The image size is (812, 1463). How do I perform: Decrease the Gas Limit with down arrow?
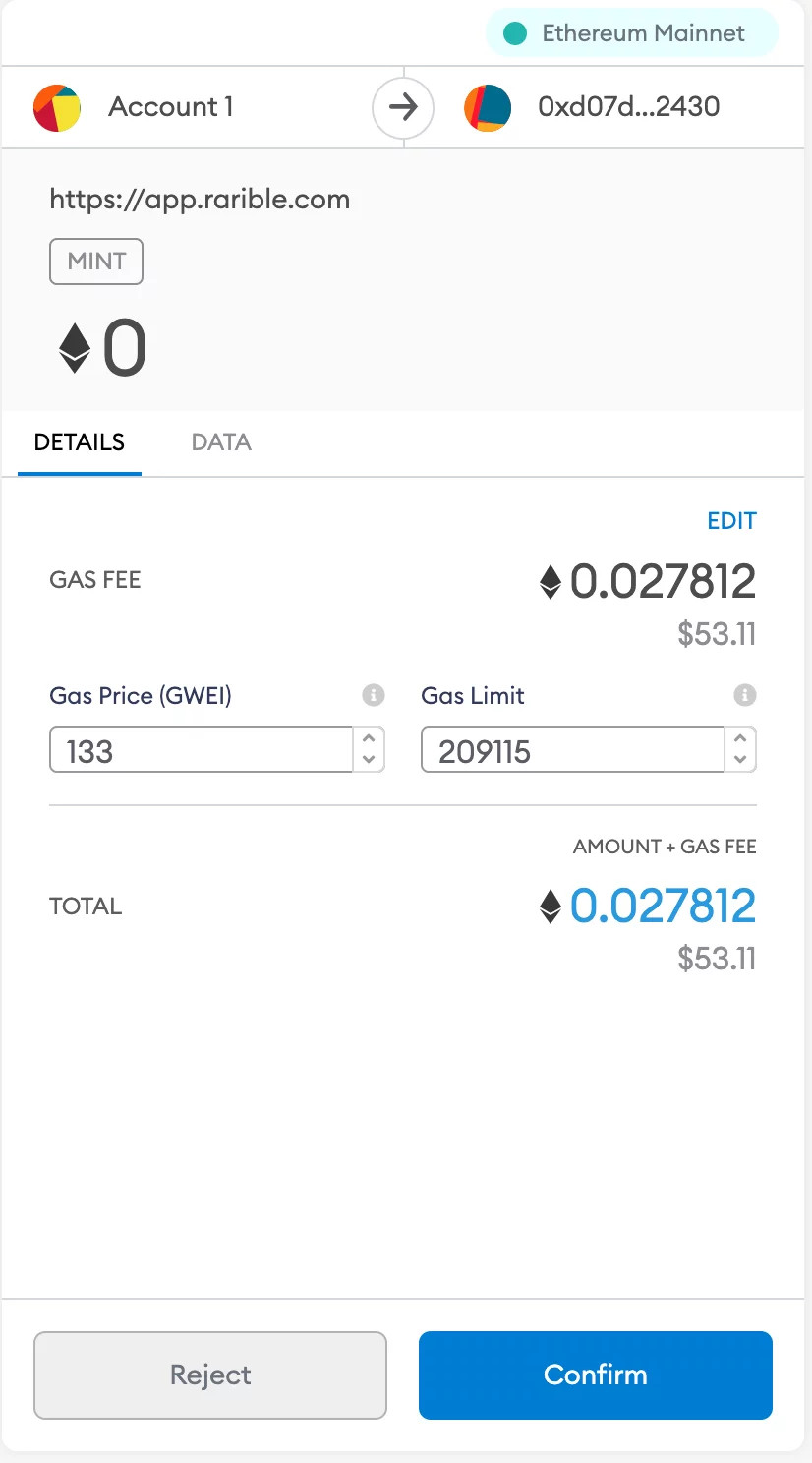pos(740,761)
